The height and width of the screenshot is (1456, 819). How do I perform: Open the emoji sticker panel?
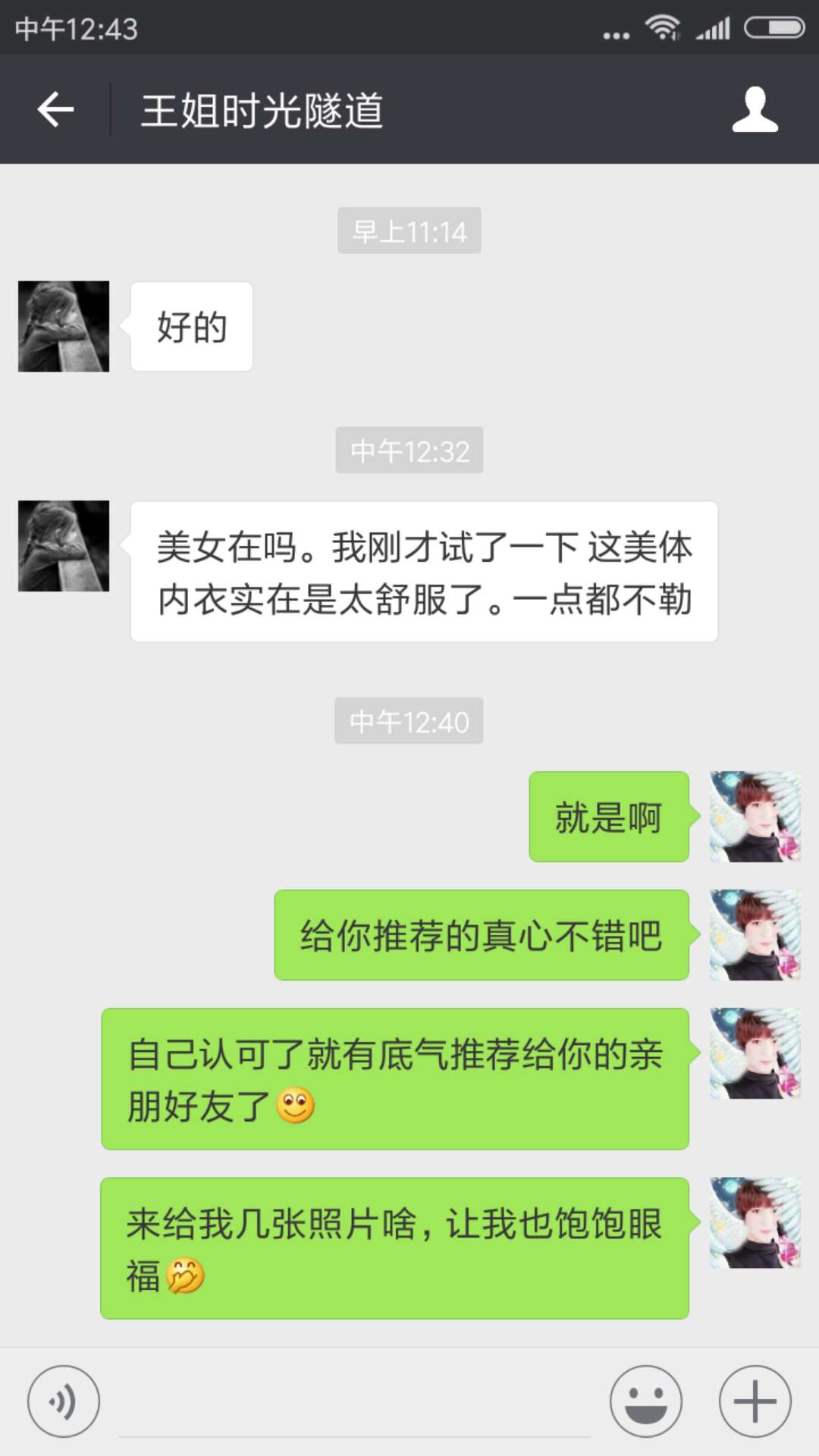(646, 1401)
